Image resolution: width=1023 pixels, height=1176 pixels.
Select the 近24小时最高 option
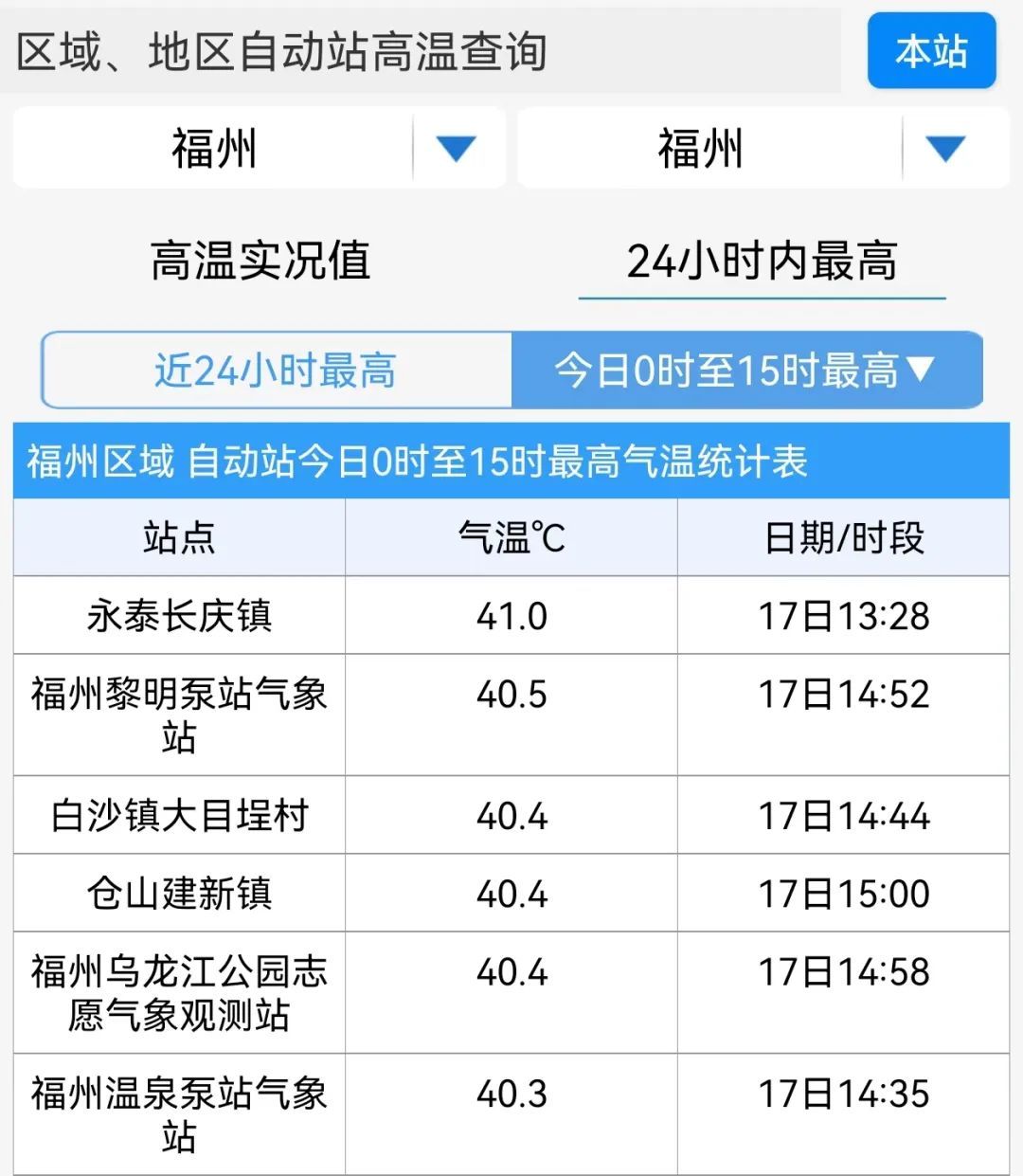pos(276,371)
